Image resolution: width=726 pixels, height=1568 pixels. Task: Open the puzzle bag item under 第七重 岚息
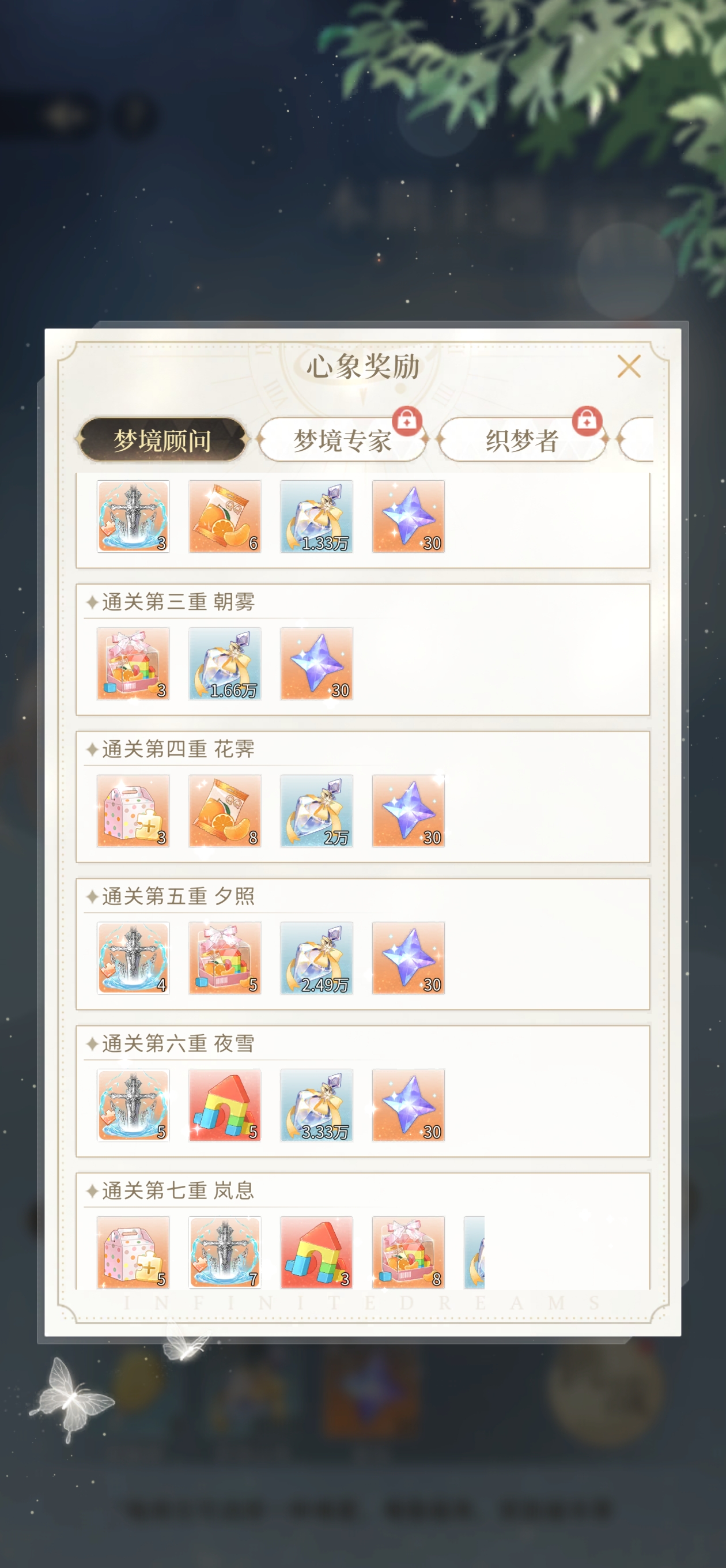pos(133,1252)
